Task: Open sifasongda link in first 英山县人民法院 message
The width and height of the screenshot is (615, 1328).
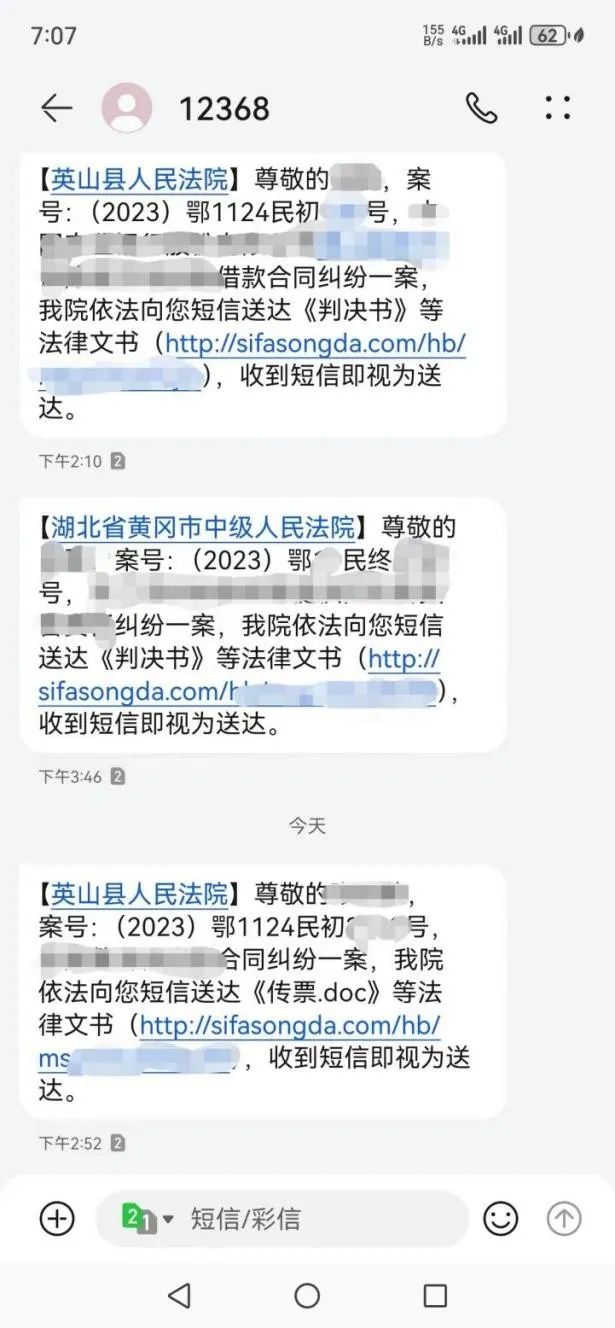Action: [315, 345]
